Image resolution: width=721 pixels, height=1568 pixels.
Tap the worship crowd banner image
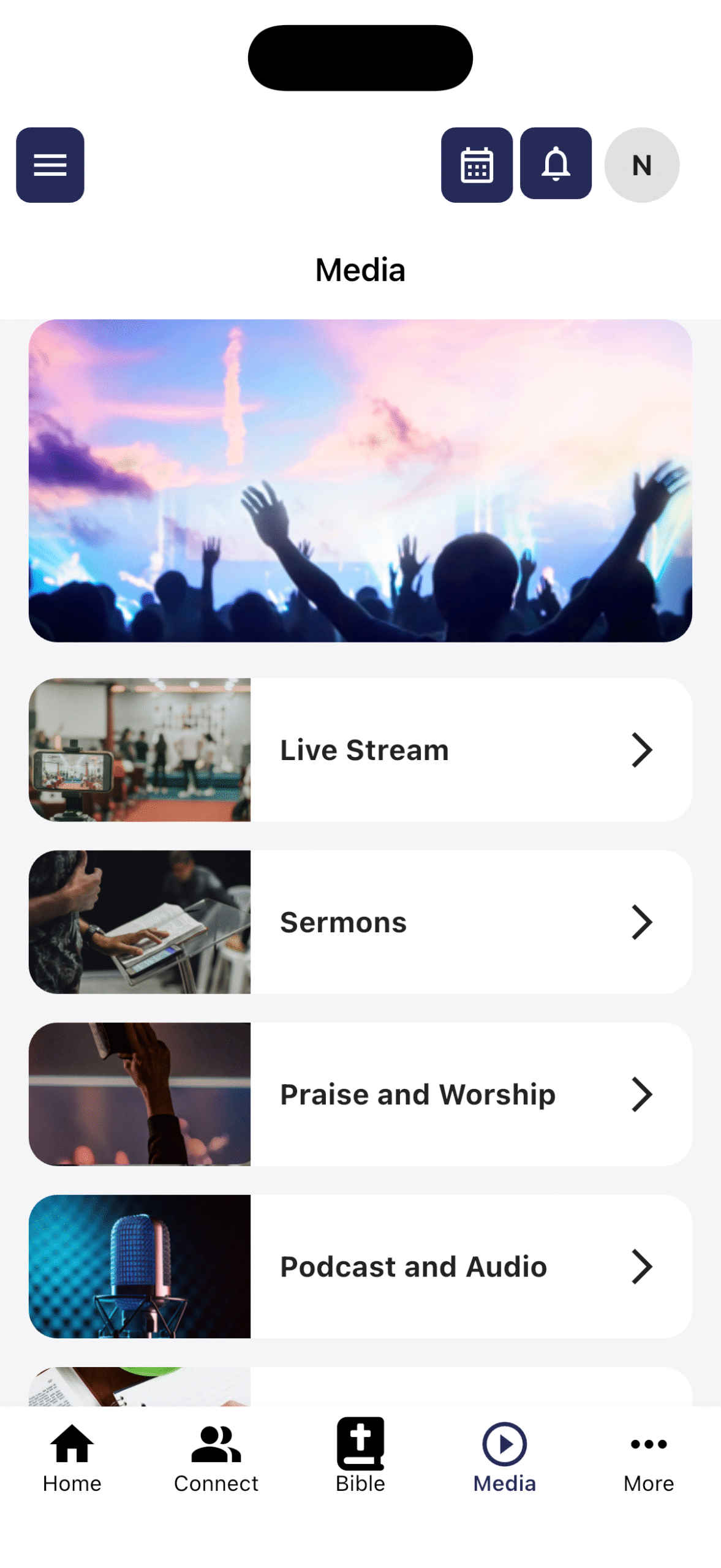[360, 480]
